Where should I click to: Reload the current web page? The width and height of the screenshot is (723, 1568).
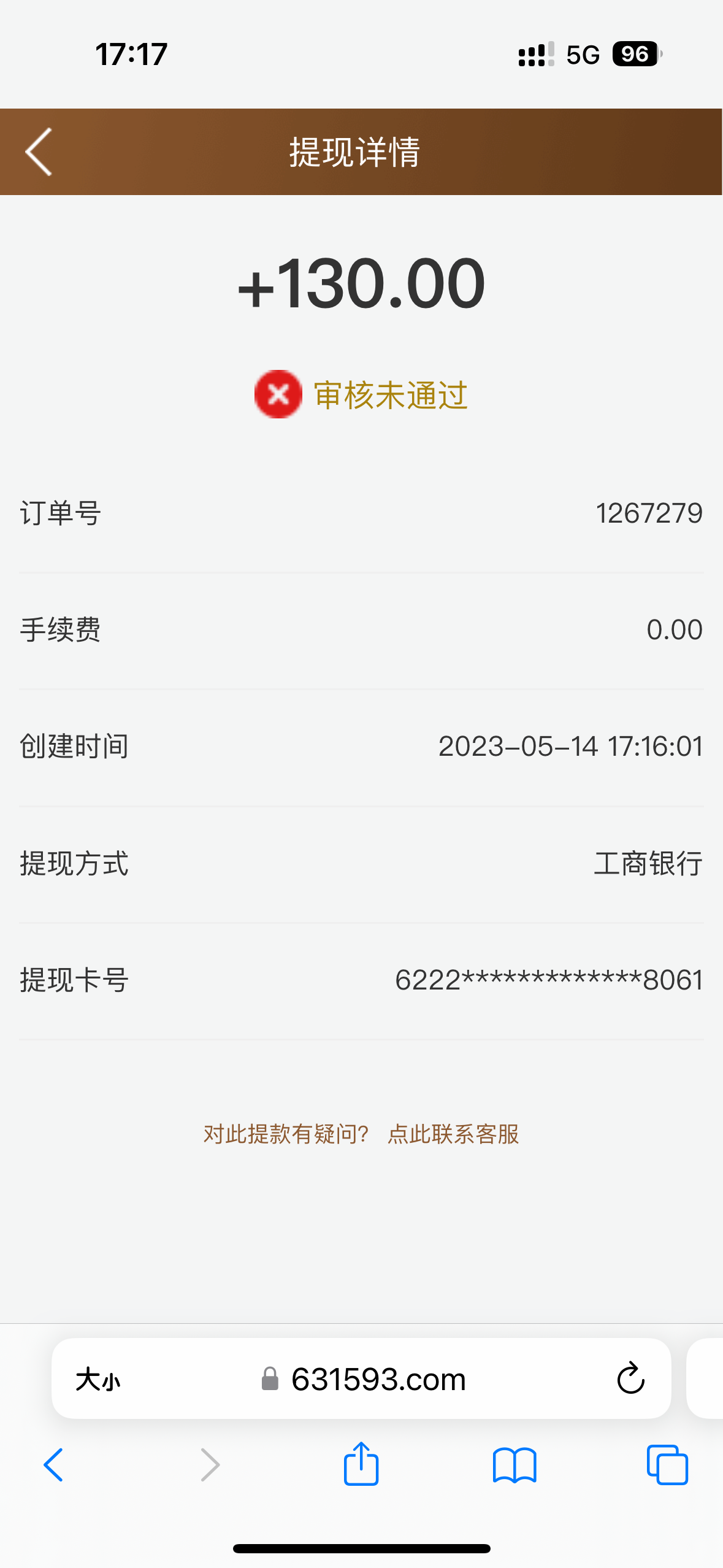630,1379
